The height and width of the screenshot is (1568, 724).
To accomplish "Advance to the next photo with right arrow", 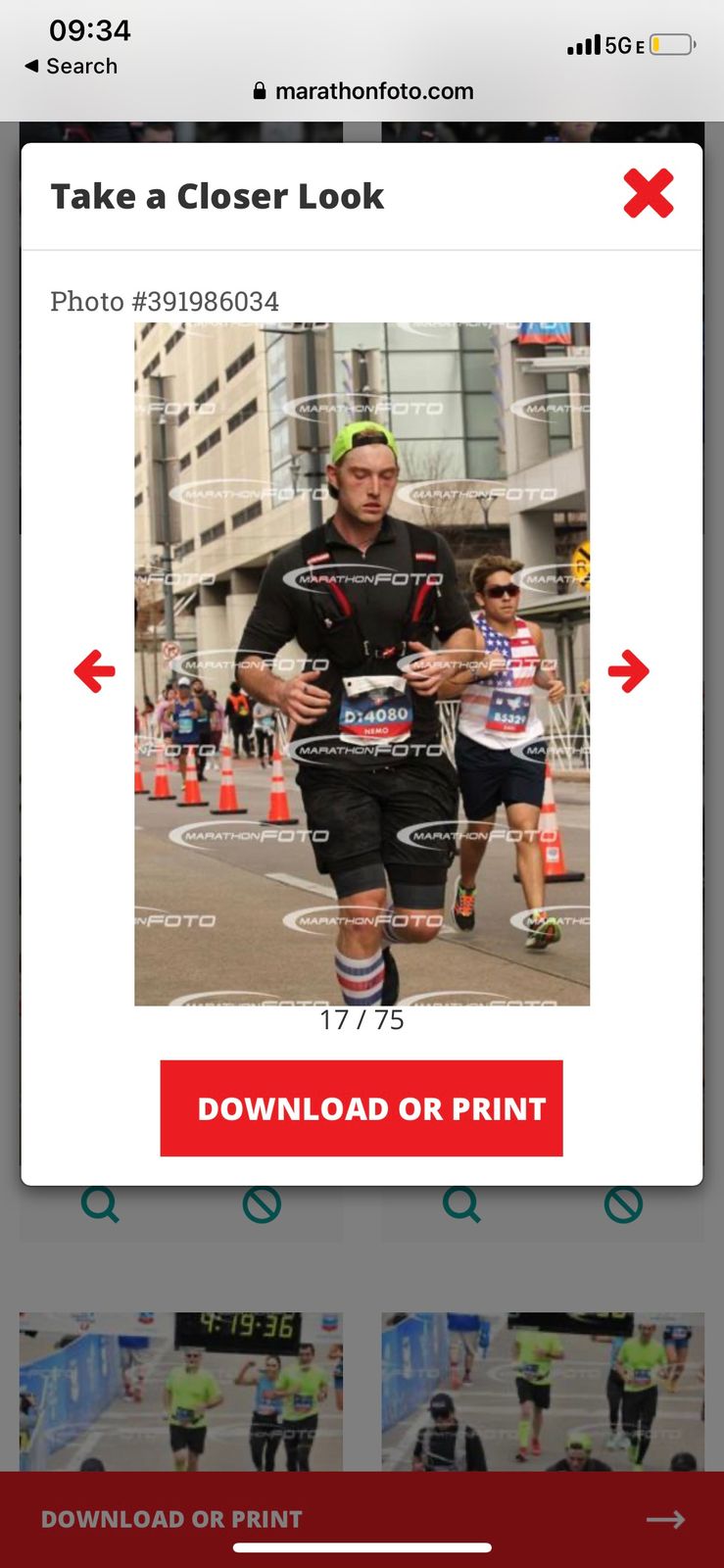I will pos(628,671).
